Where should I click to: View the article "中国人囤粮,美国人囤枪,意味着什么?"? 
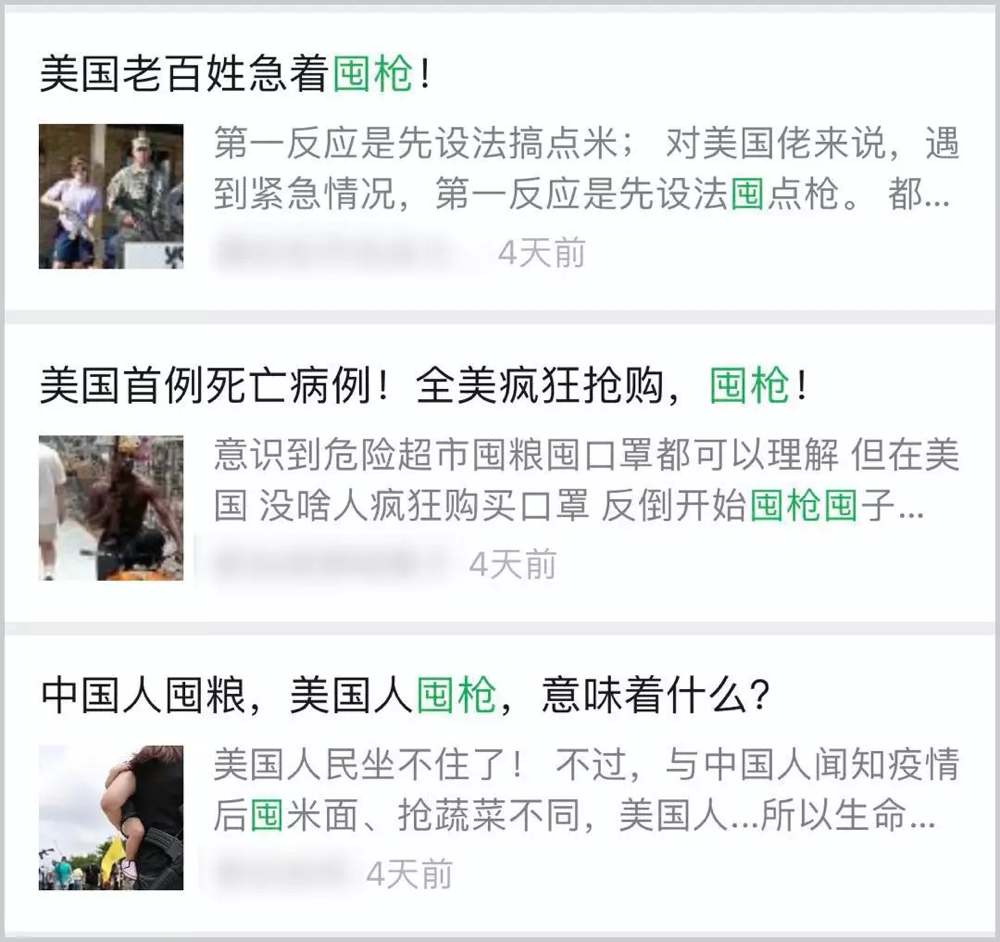click(403, 696)
